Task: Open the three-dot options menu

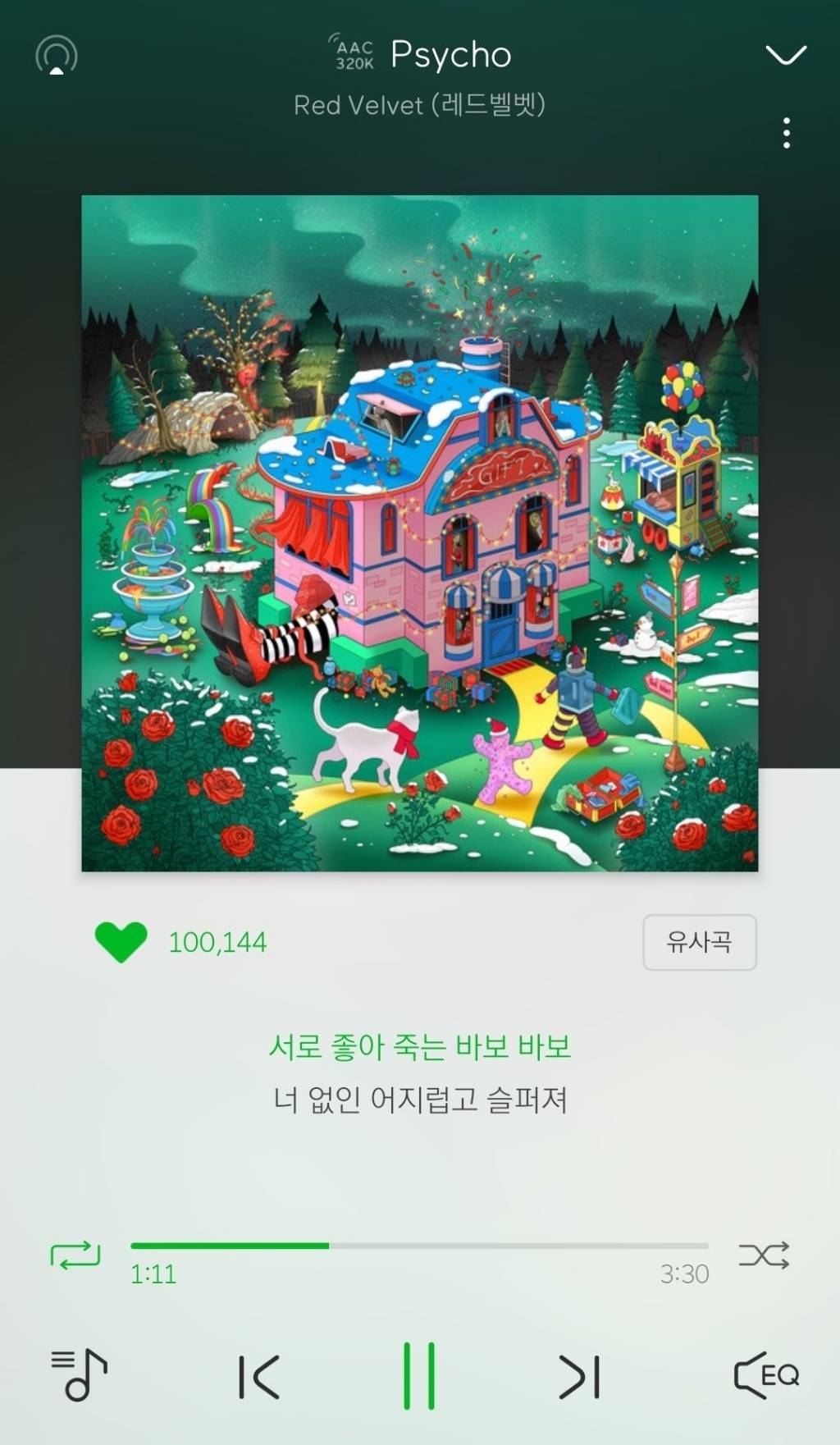Action: 786,131
